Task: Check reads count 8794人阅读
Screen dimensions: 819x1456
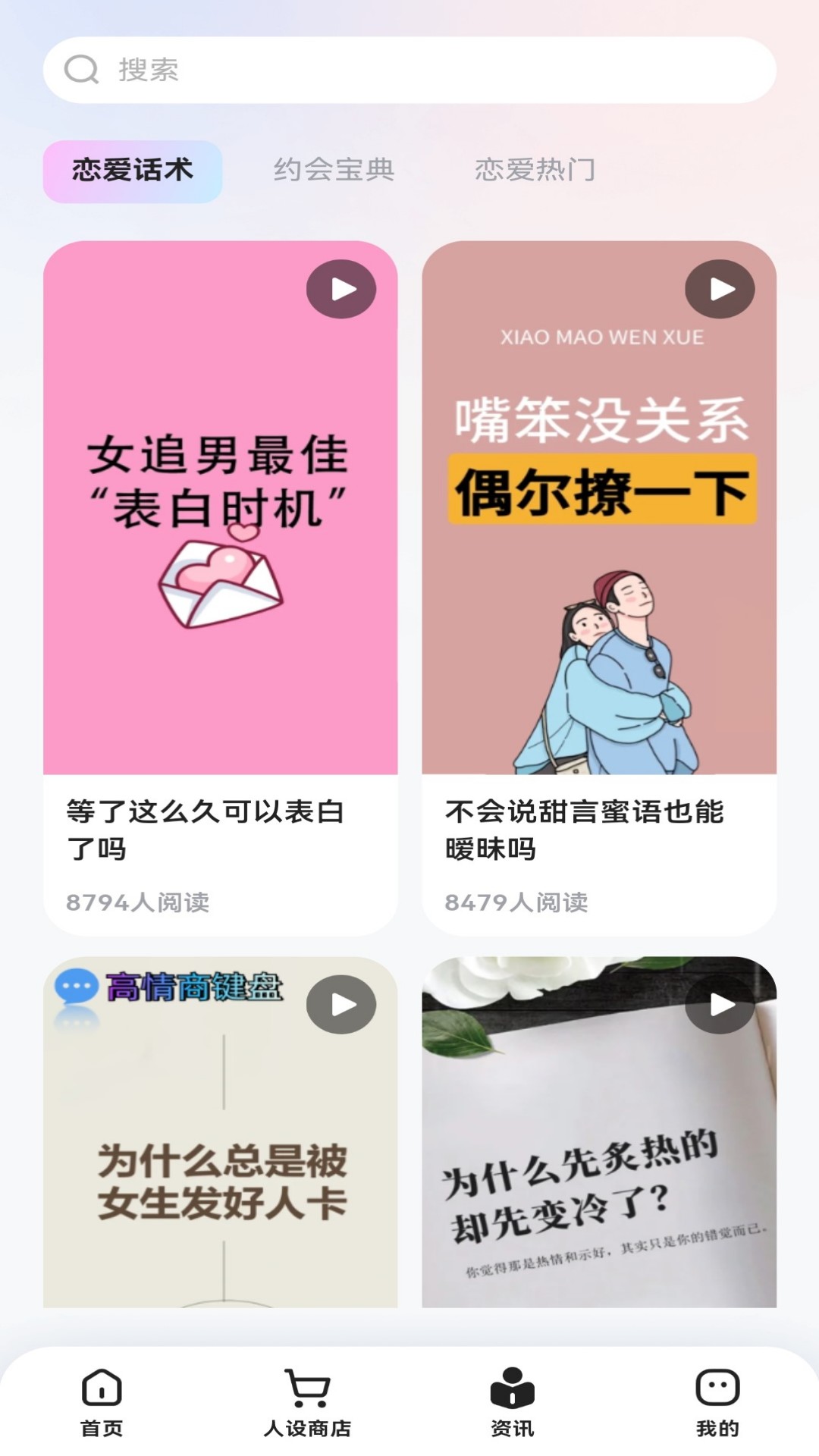Action: tap(140, 902)
